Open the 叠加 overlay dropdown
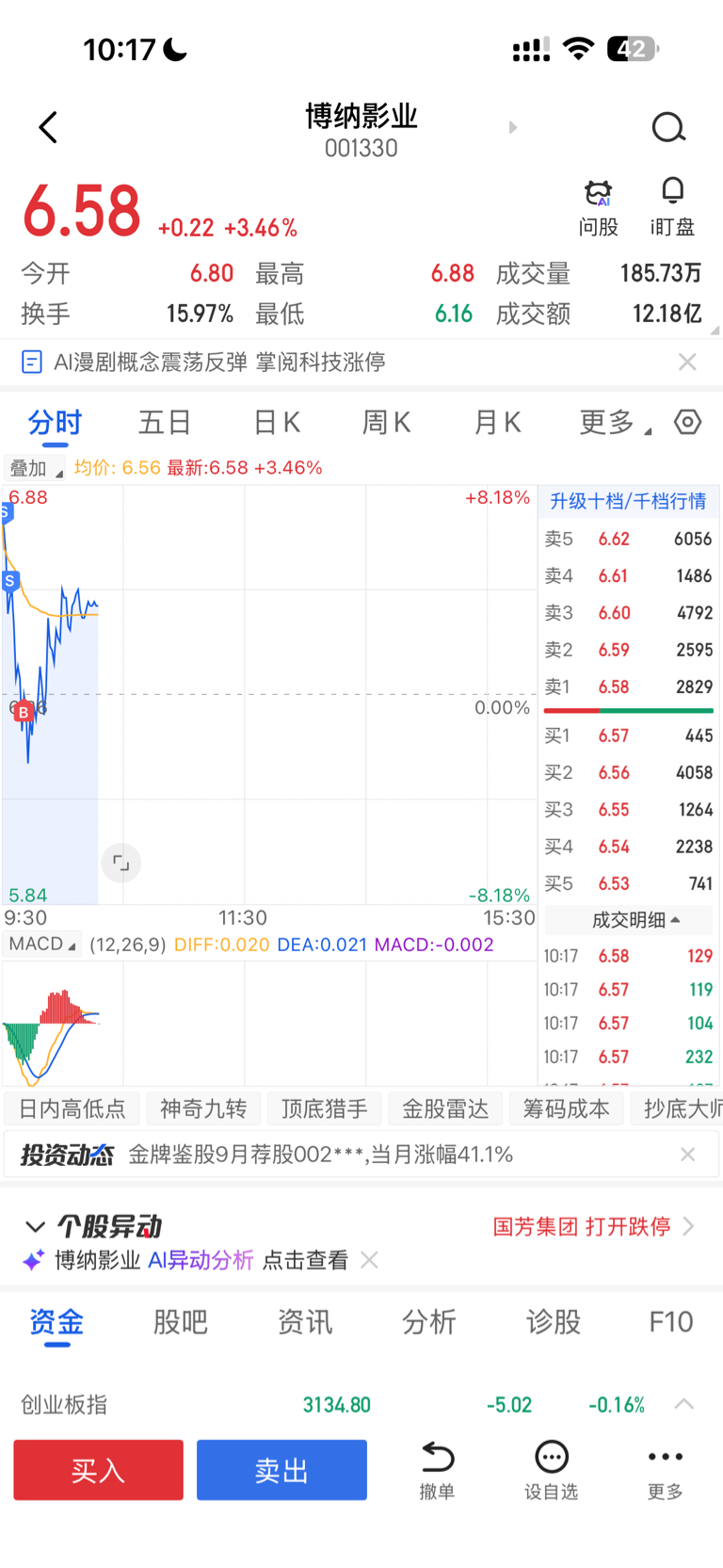 [x=35, y=468]
